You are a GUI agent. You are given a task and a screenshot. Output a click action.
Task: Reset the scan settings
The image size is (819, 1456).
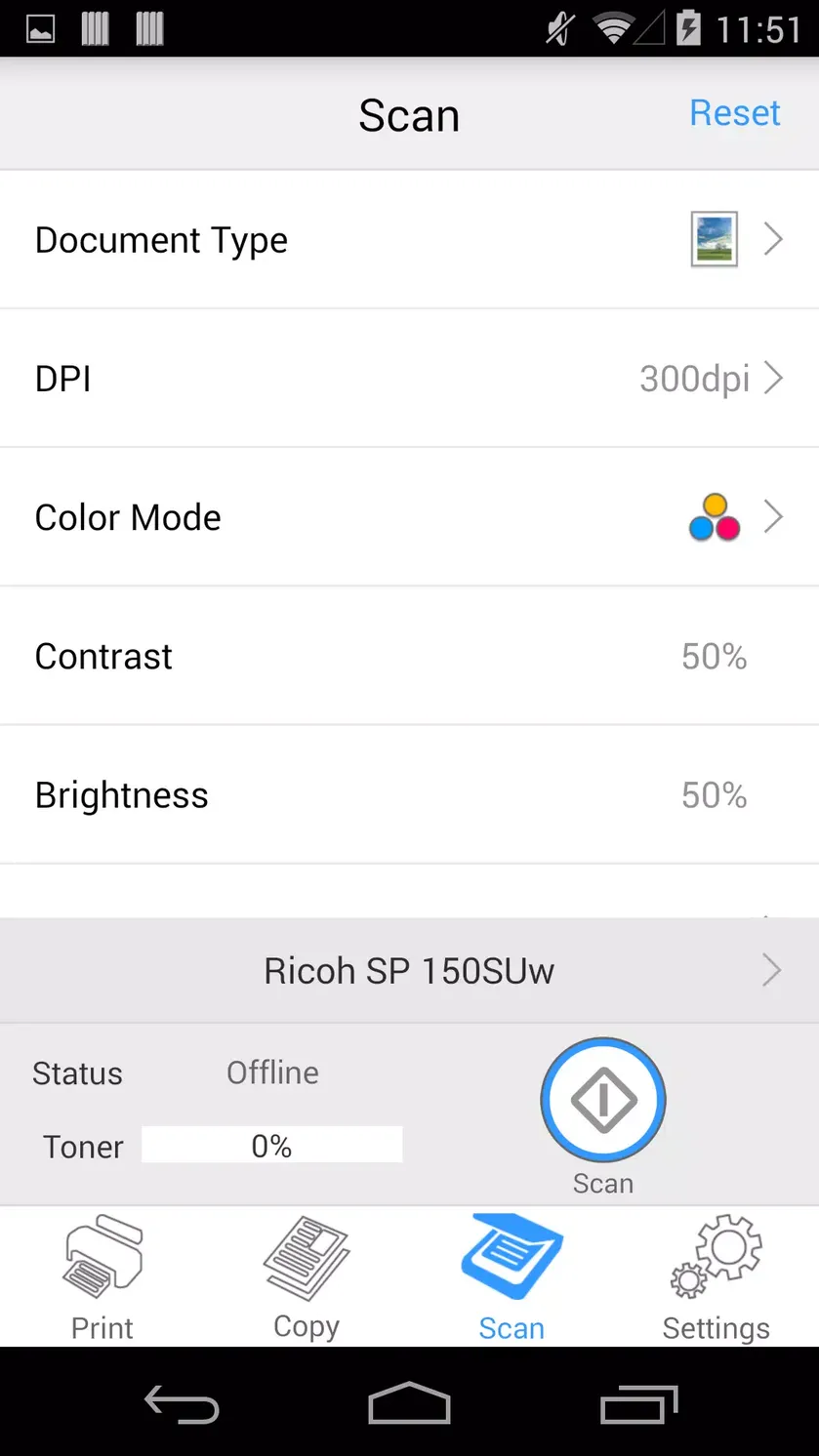(734, 113)
